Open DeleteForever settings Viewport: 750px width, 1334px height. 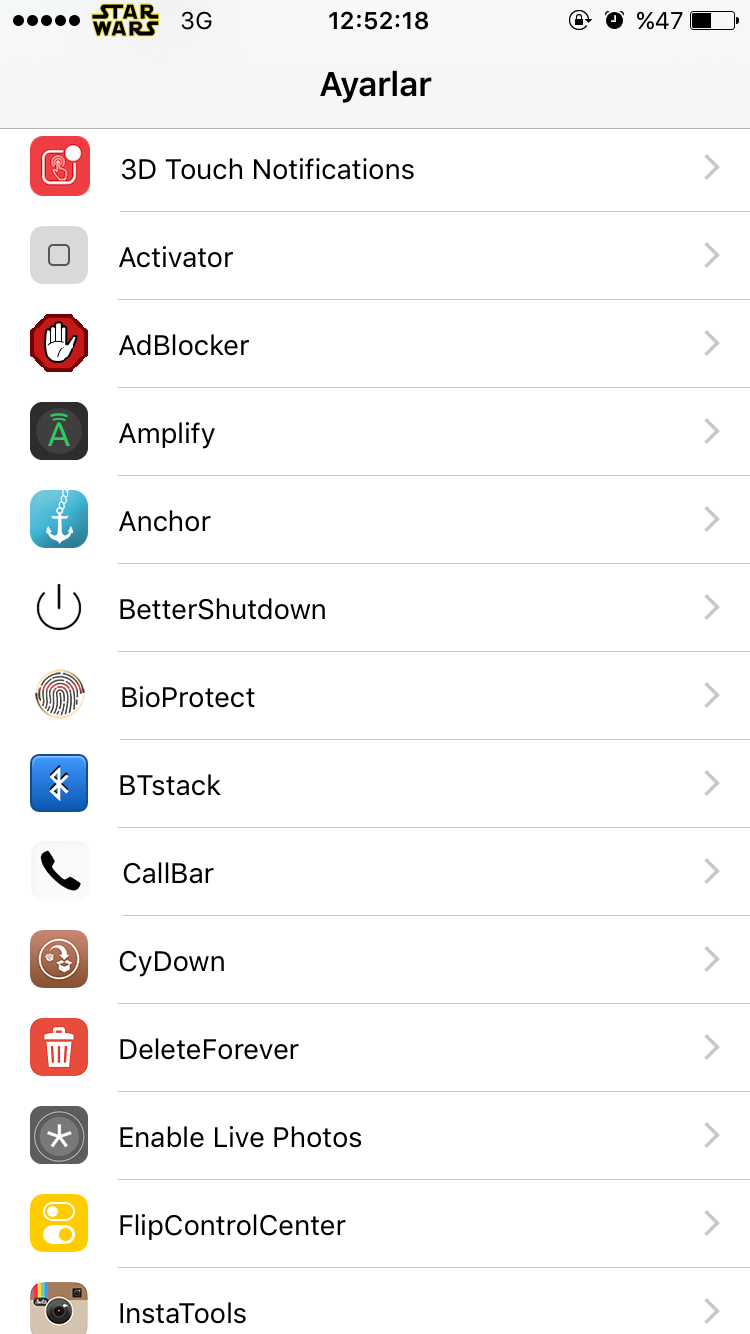(x=375, y=1048)
